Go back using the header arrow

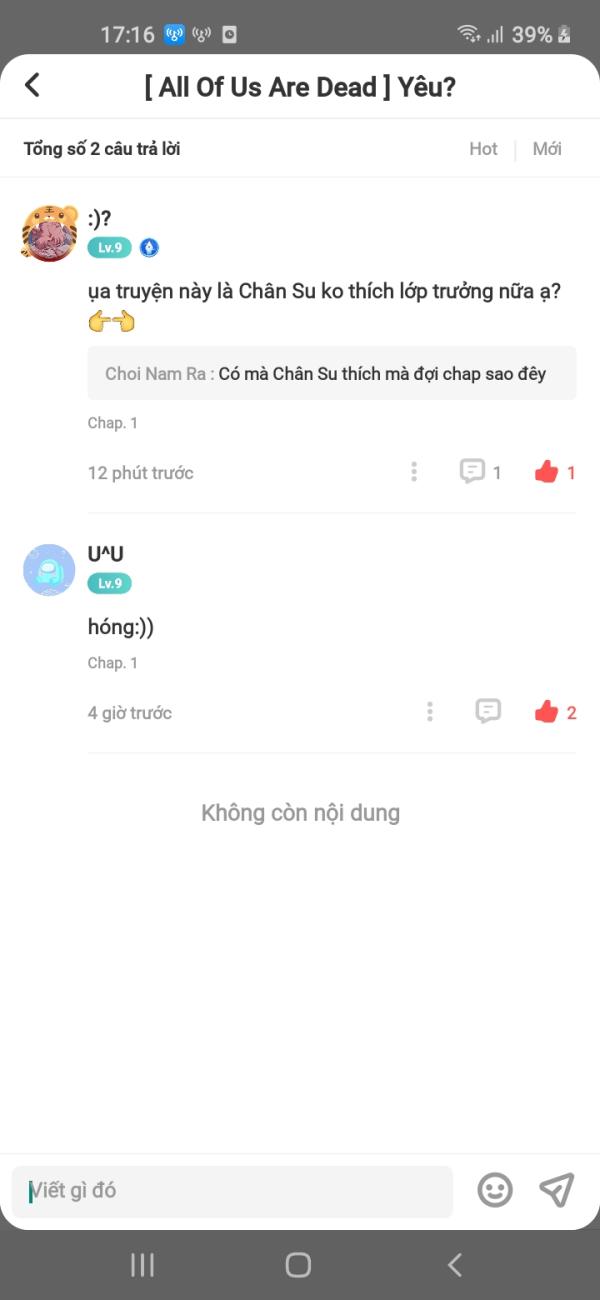(32, 85)
